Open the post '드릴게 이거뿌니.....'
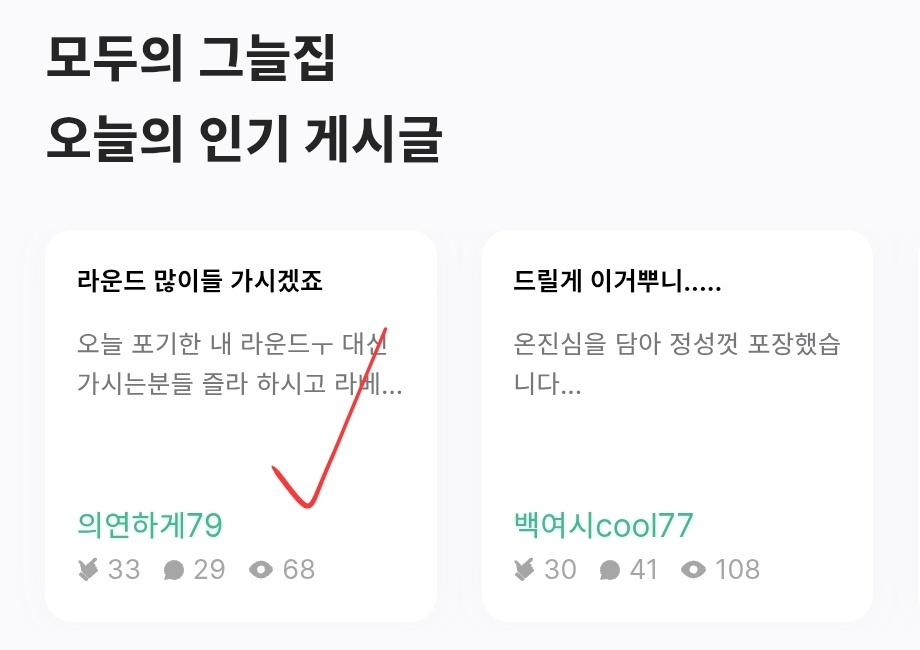 pyautogui.click(x=617, y=282)
